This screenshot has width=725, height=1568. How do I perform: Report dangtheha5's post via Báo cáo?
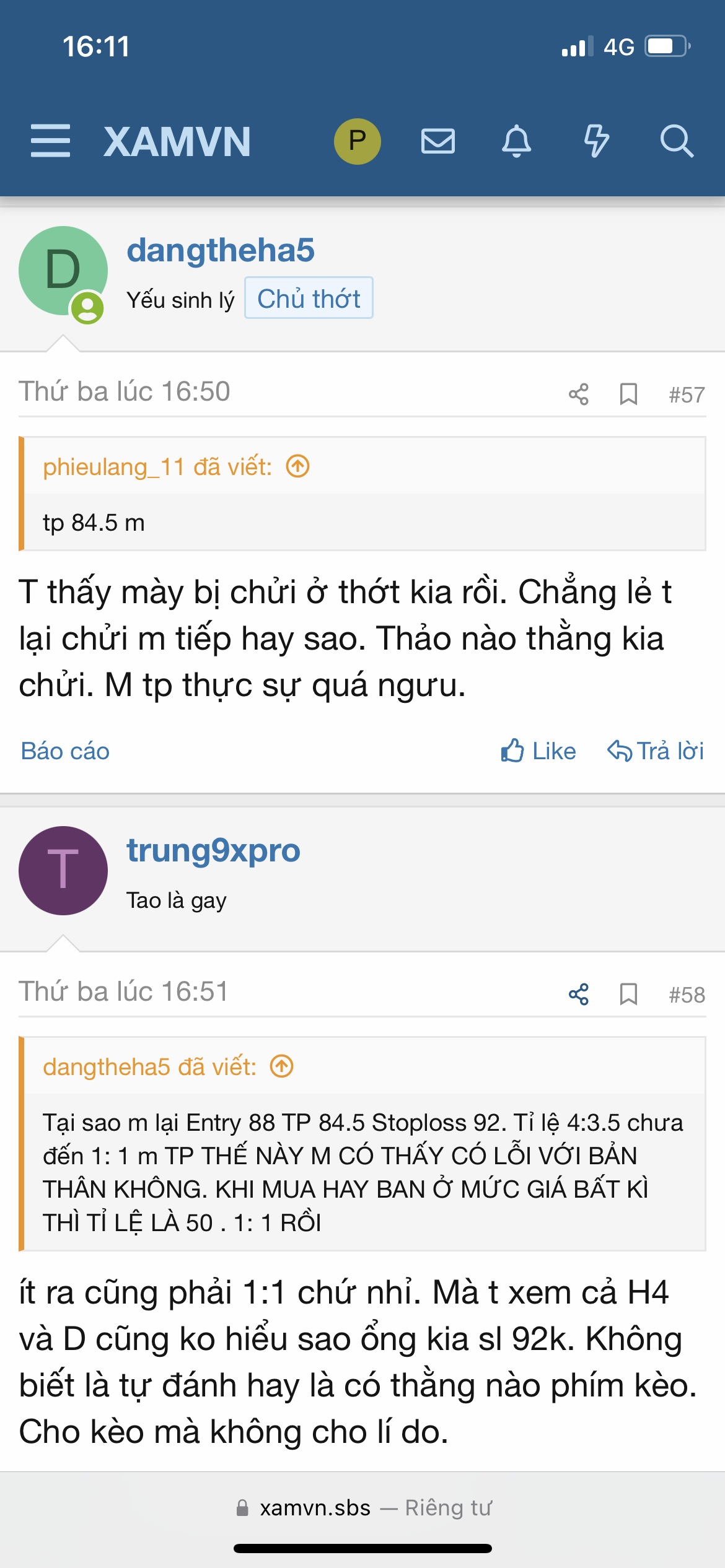[65, 751]
